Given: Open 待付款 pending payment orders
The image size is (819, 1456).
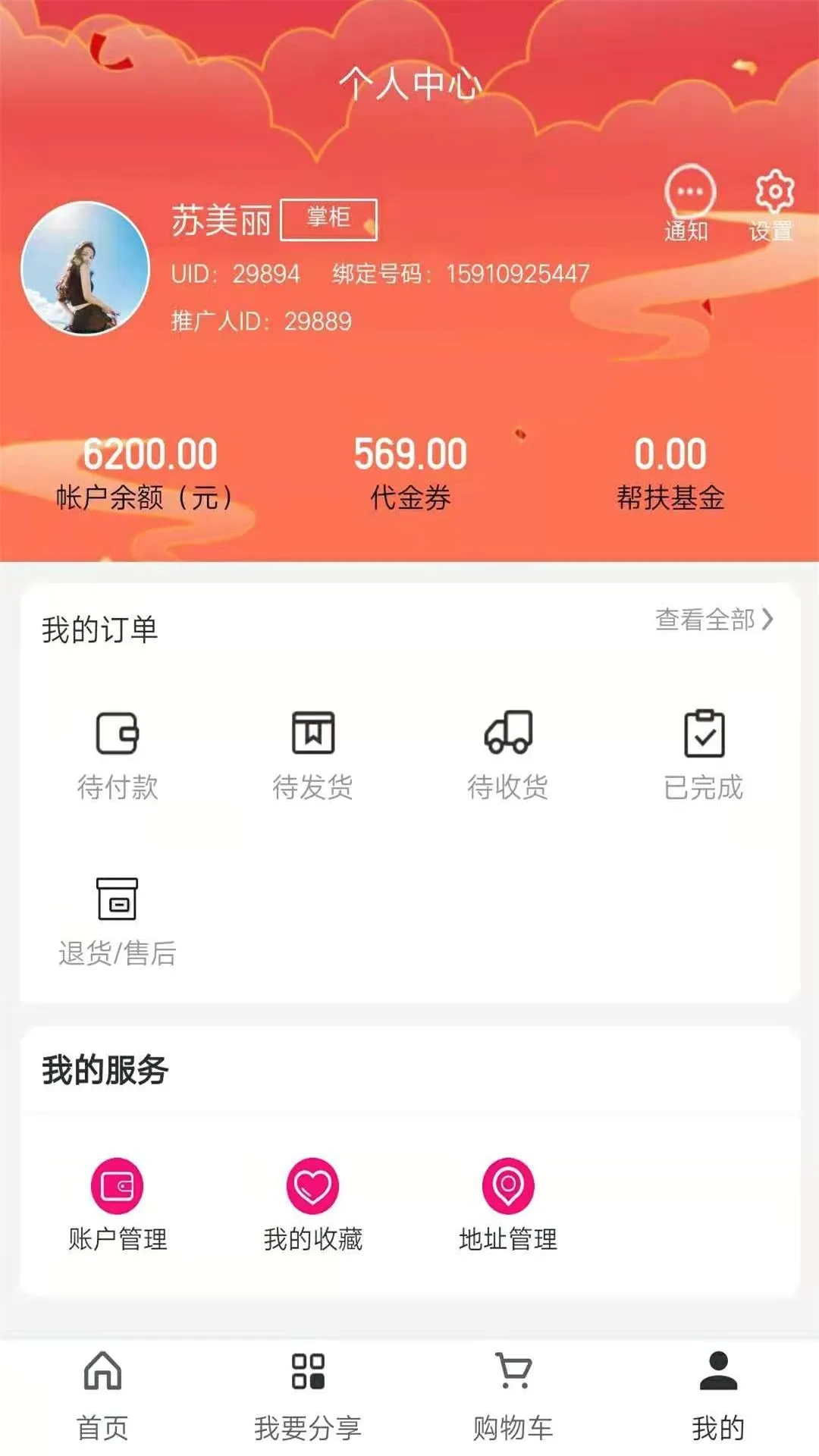Looking at the screenshot, I should (118, 755).
